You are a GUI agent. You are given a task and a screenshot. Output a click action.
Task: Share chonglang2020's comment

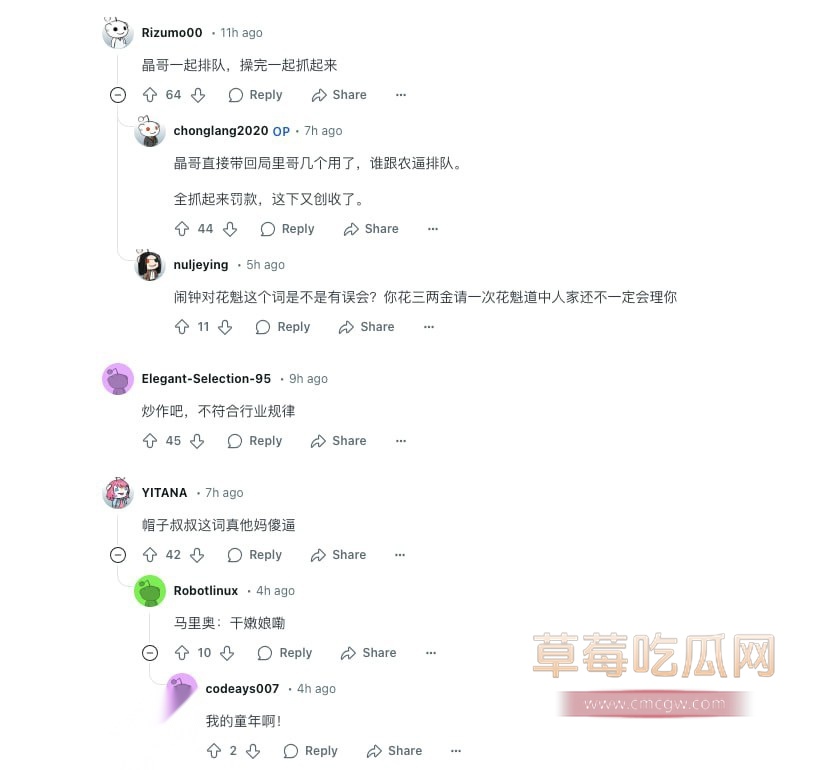[371, 229]
